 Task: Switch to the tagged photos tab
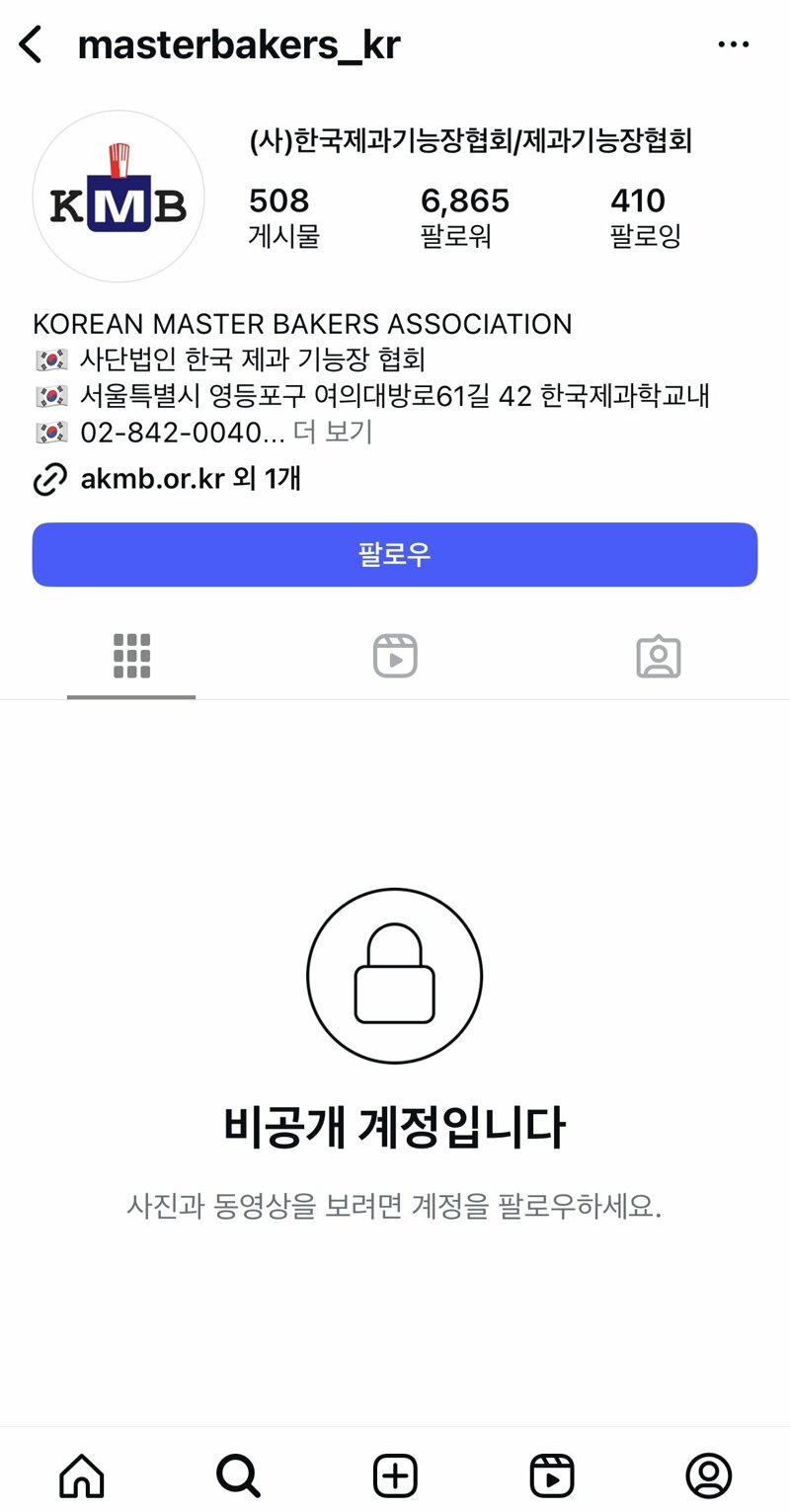(x=659, y=657)
